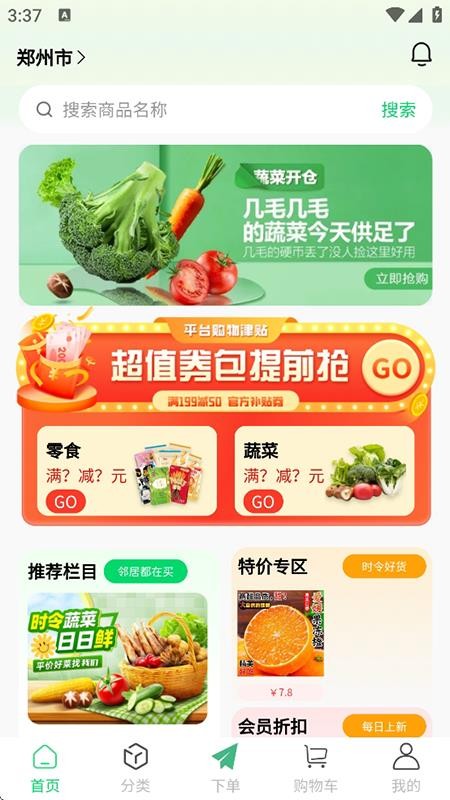Open the 蔬菜 coupon card
Screen dimensions: 450x800
(x=324, y=471)
